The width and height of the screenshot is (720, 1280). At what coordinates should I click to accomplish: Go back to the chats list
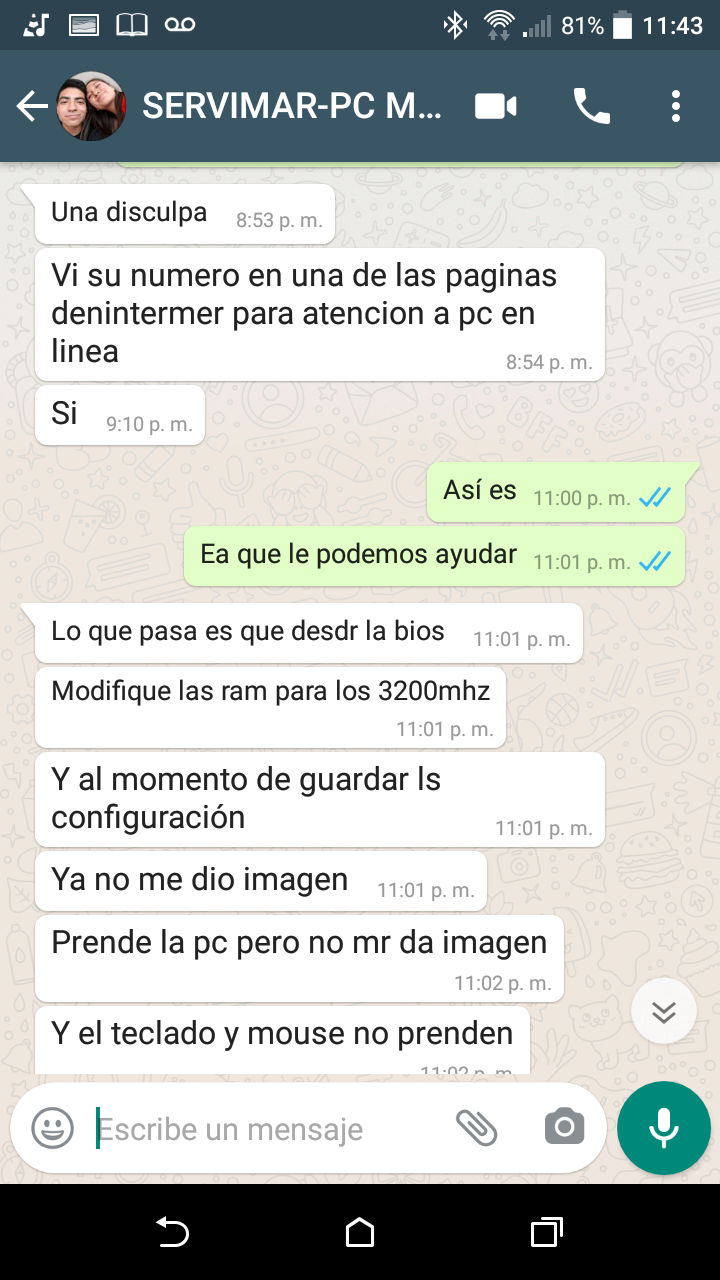(32, 105)
